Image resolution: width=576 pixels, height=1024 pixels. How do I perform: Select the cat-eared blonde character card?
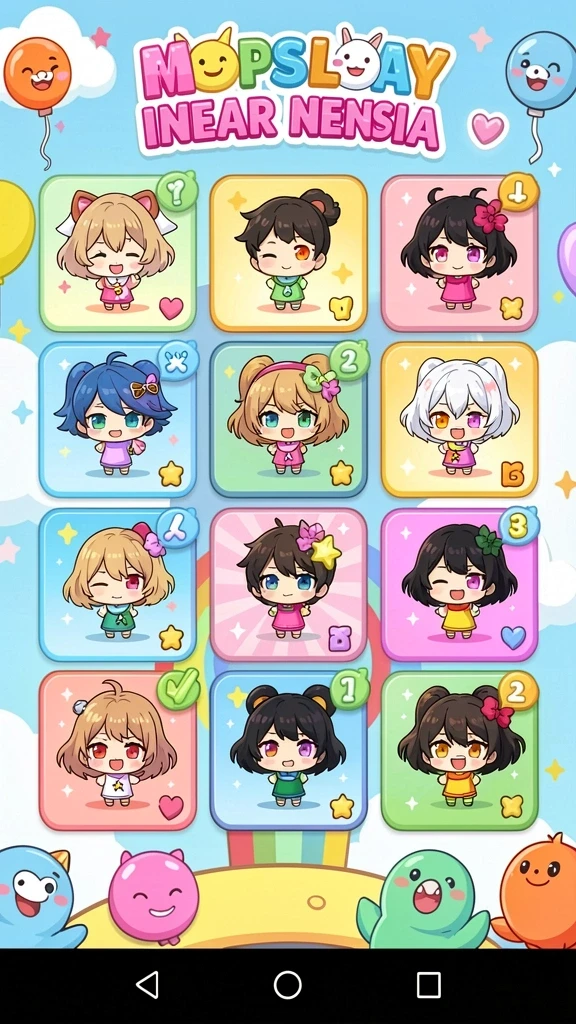[118, 253]
